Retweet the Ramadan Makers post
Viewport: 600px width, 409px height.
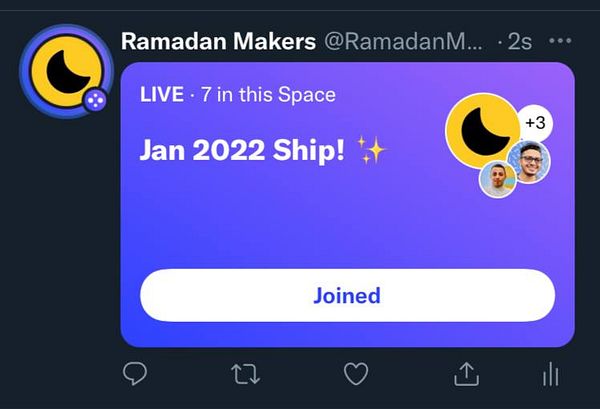[x=245, y=375]
